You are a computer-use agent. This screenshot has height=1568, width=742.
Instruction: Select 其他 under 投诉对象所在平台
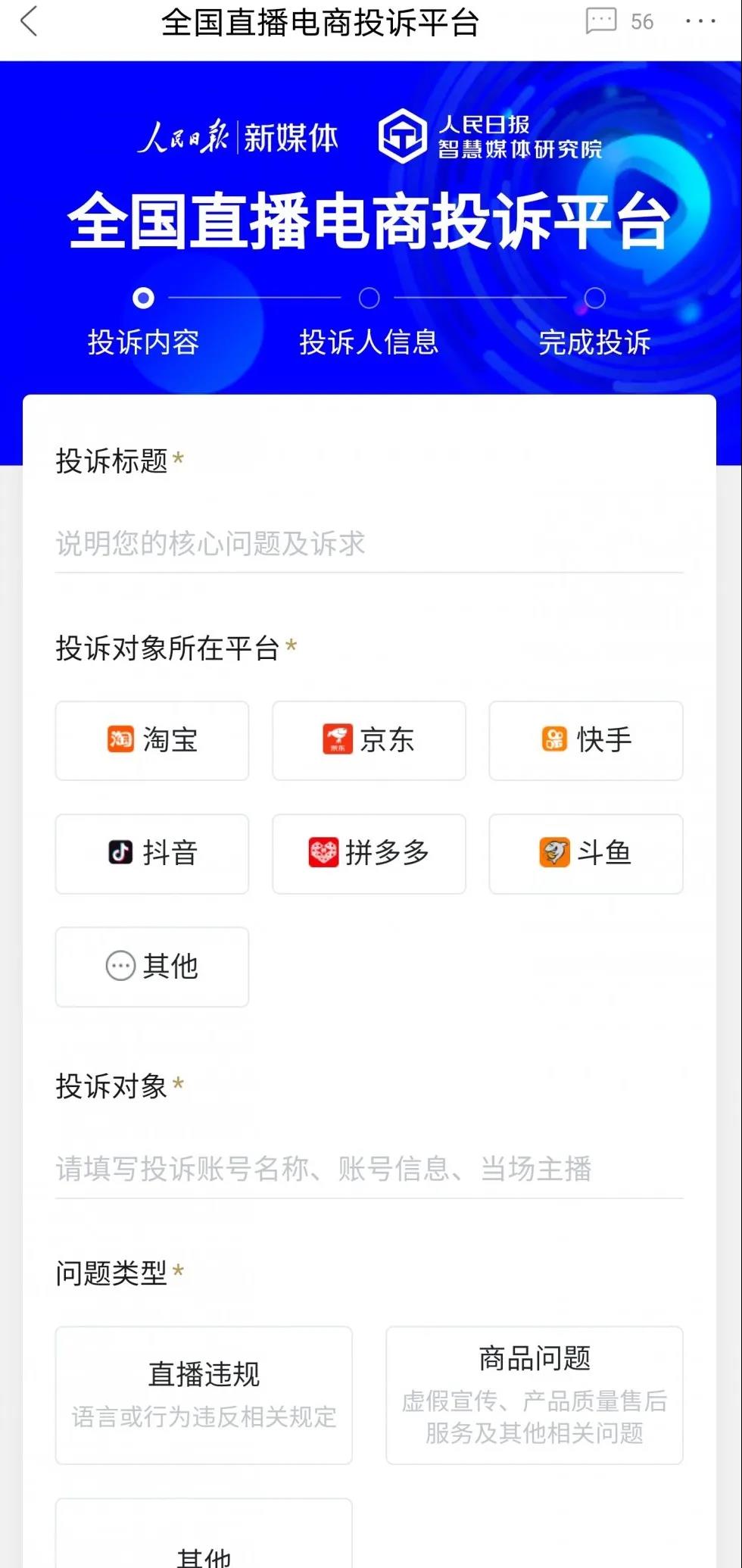(151, 967)
